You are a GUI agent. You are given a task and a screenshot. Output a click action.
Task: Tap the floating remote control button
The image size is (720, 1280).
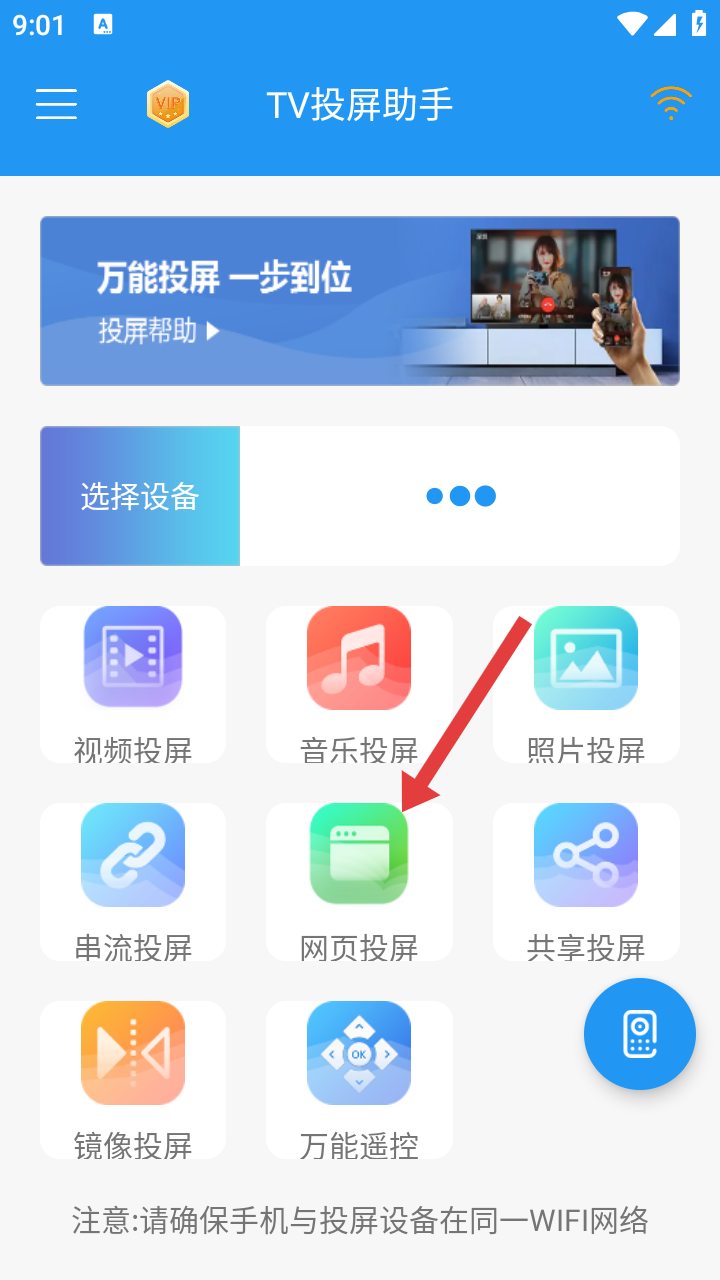[640, 1034]
